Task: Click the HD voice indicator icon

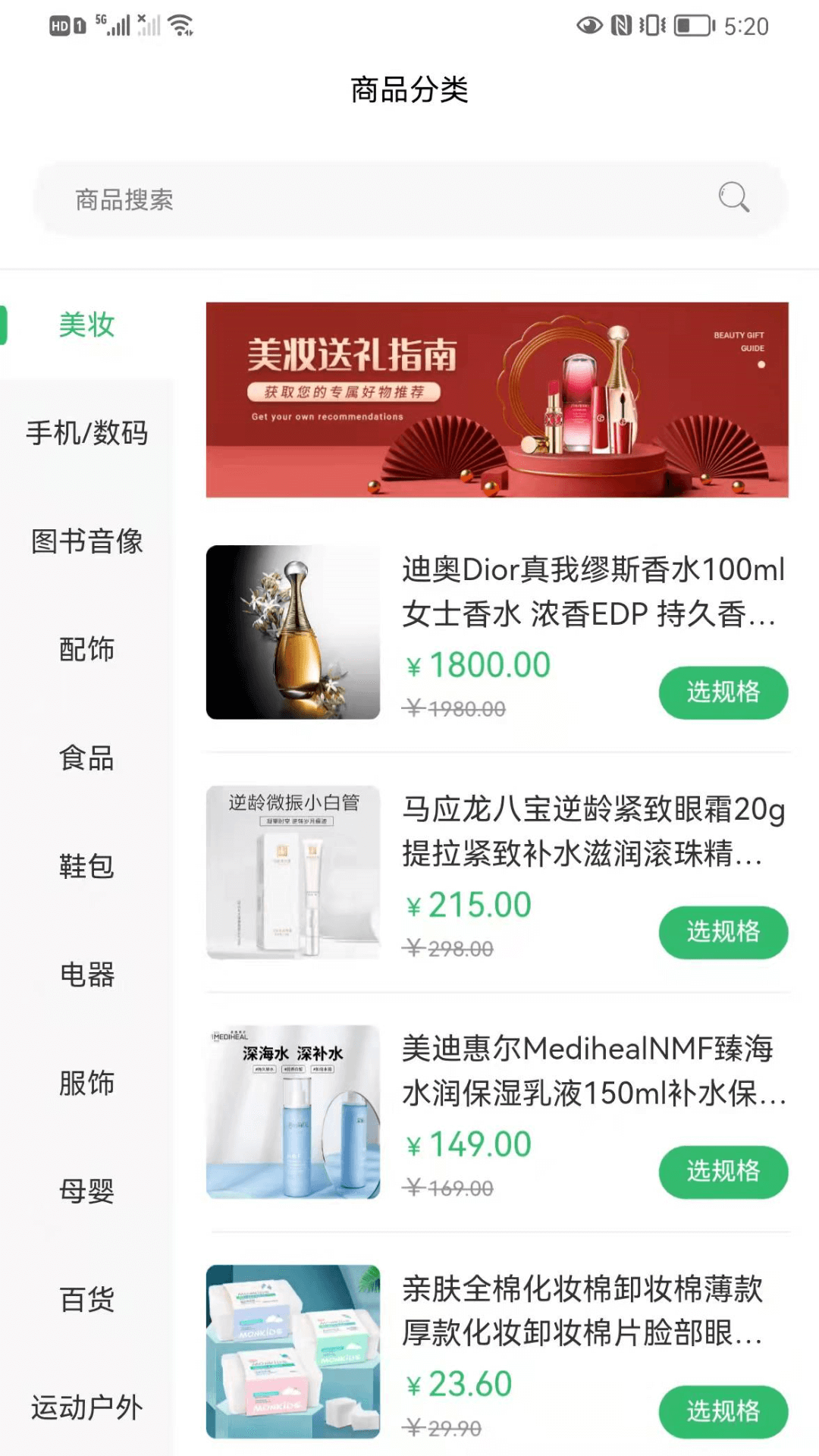Action: point(59,24)
